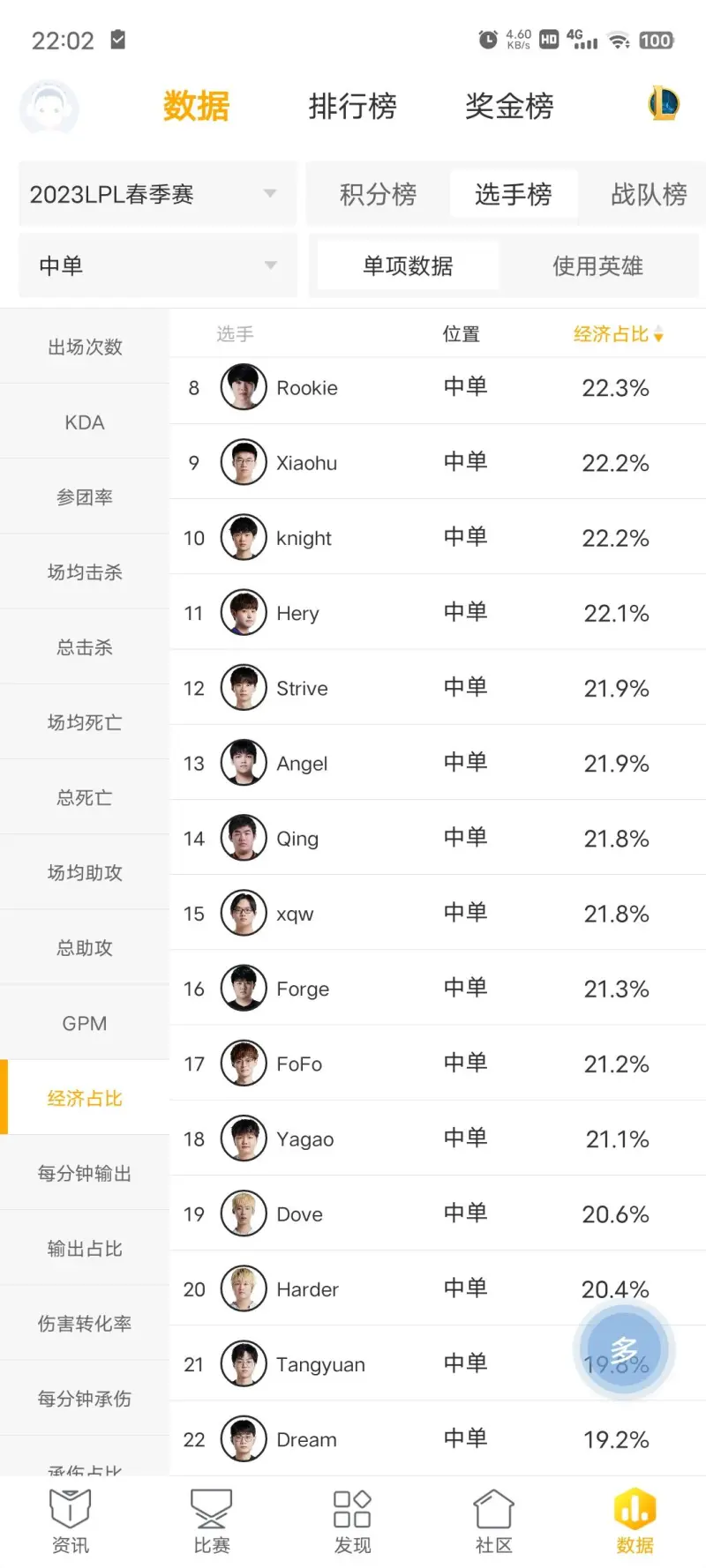This screenshot has height=1568, width=706.
Task: Expand the 2023LPL春季赛 season dropdown
Action: [157, 194]
